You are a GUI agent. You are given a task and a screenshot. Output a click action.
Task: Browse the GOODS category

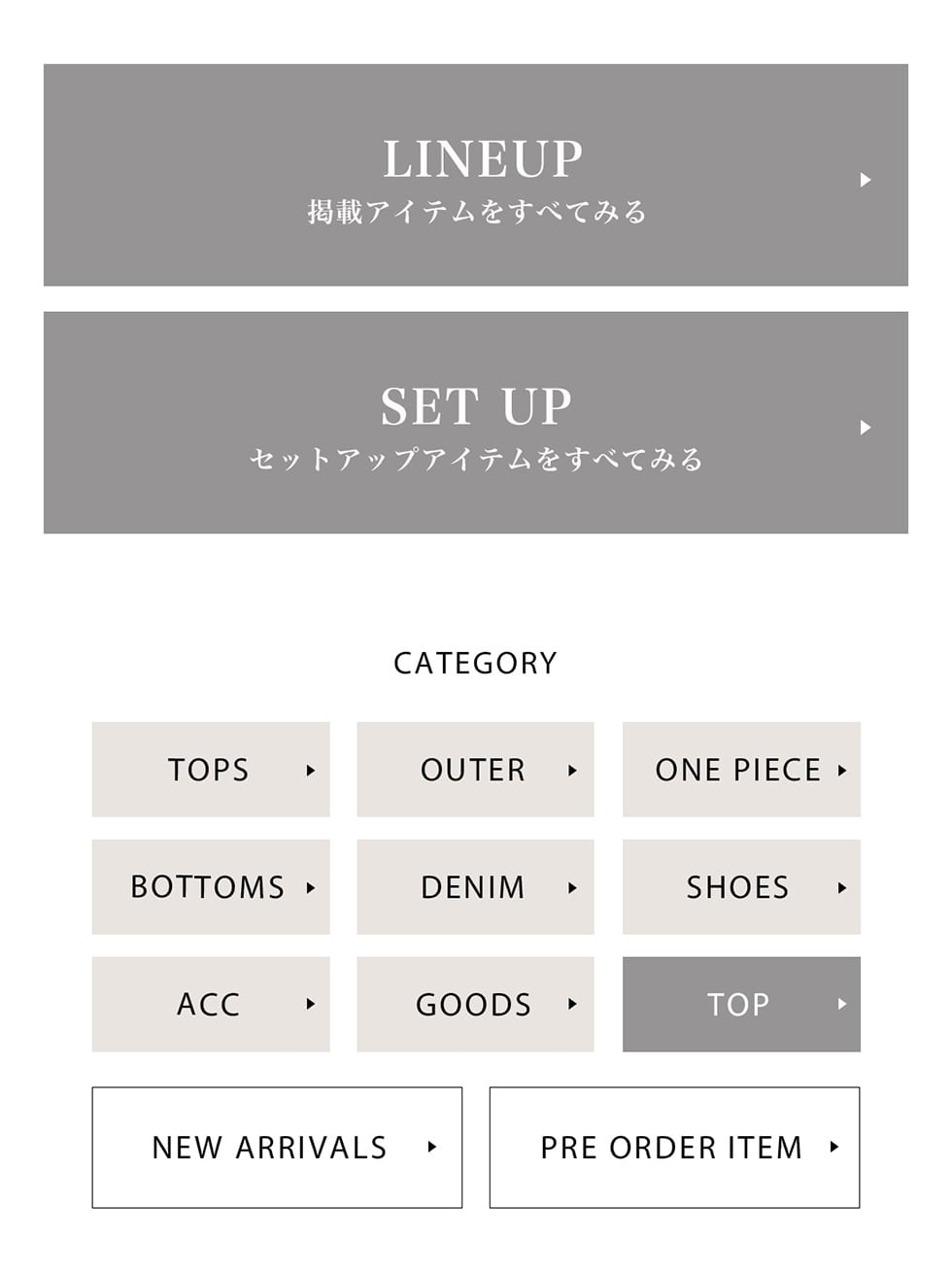point(475,1005)
